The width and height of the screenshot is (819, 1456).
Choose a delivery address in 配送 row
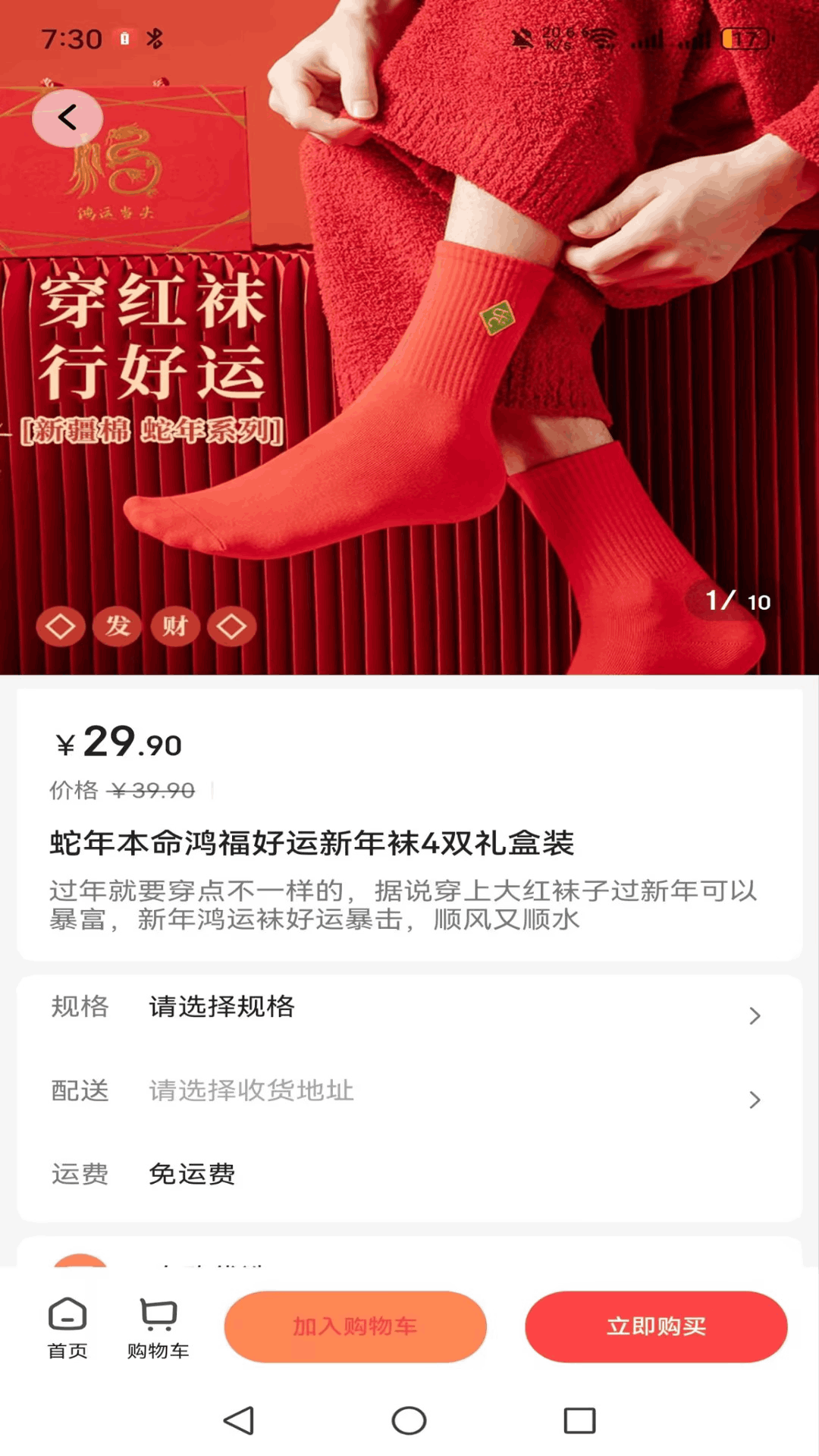pyautogui.click(x=409, y=1091)
